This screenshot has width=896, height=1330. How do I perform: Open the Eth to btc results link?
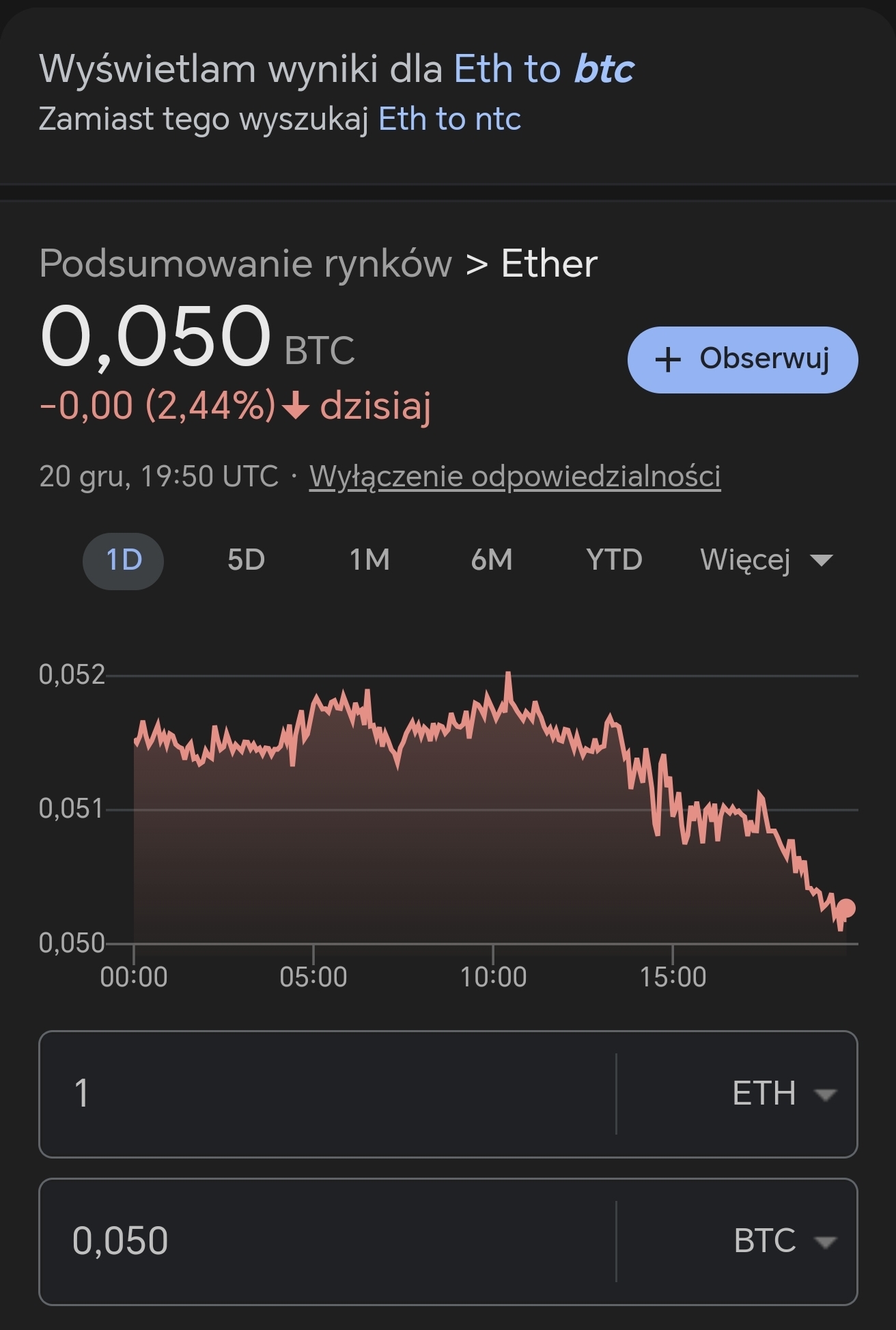click(x=544, y=69)
